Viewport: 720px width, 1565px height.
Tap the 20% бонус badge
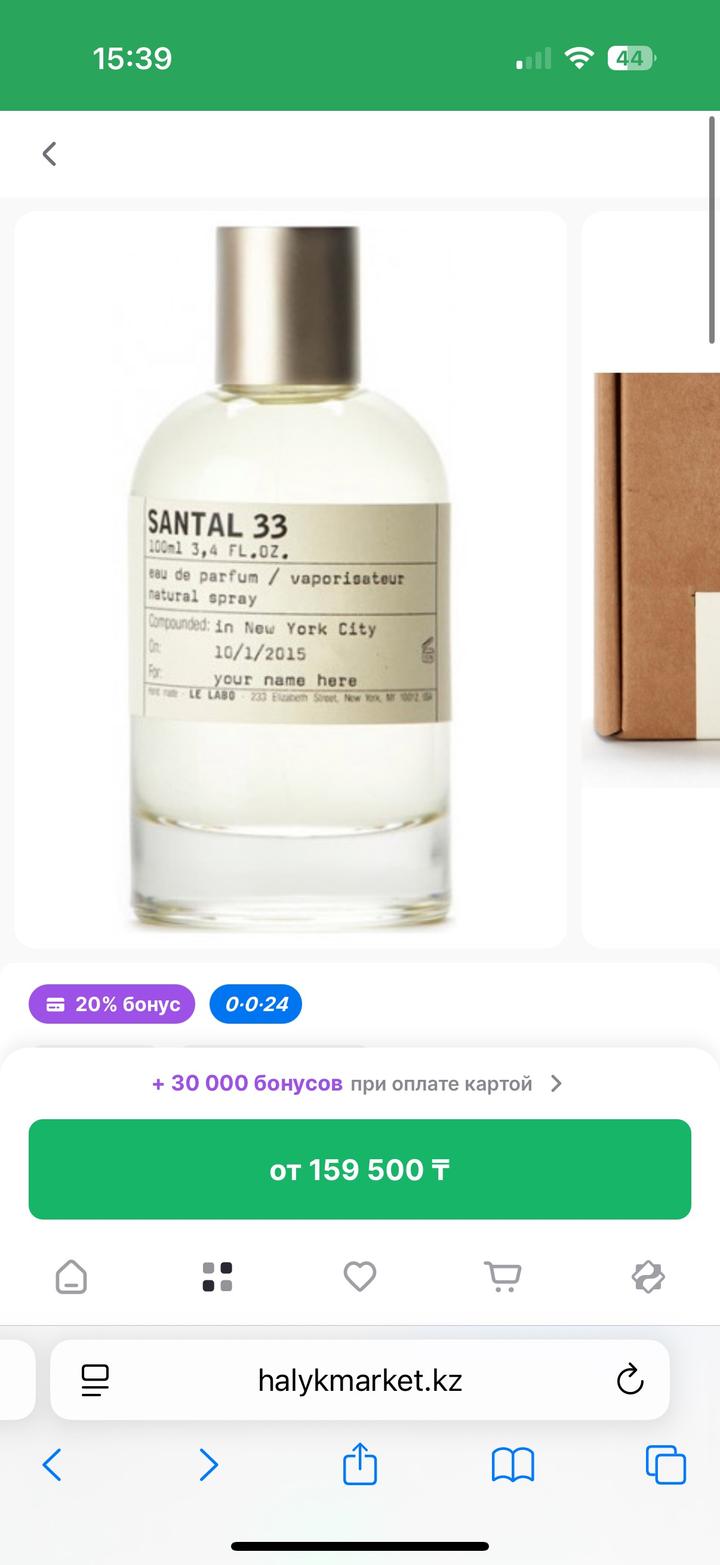tap(111, 1004)
